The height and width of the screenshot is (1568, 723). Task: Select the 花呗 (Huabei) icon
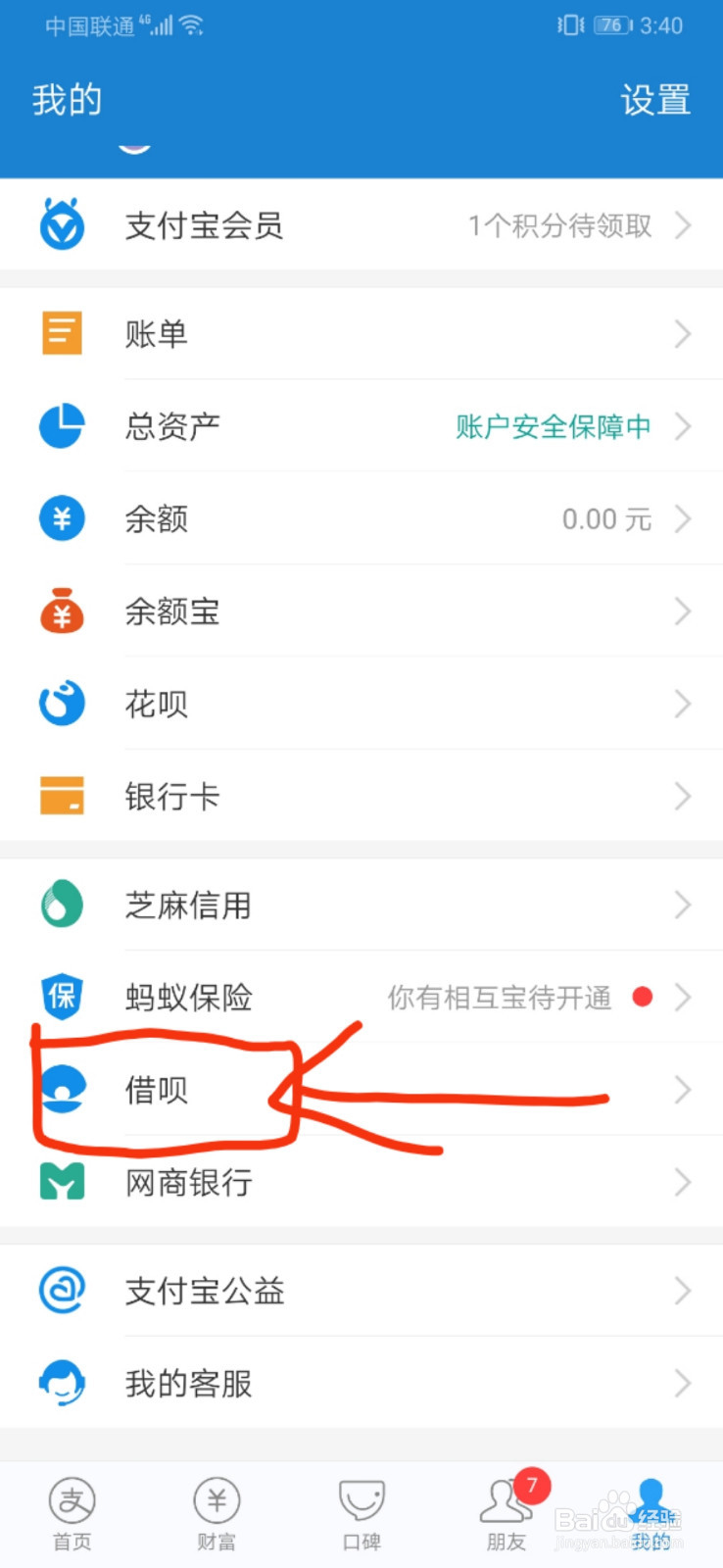[61, 704]
